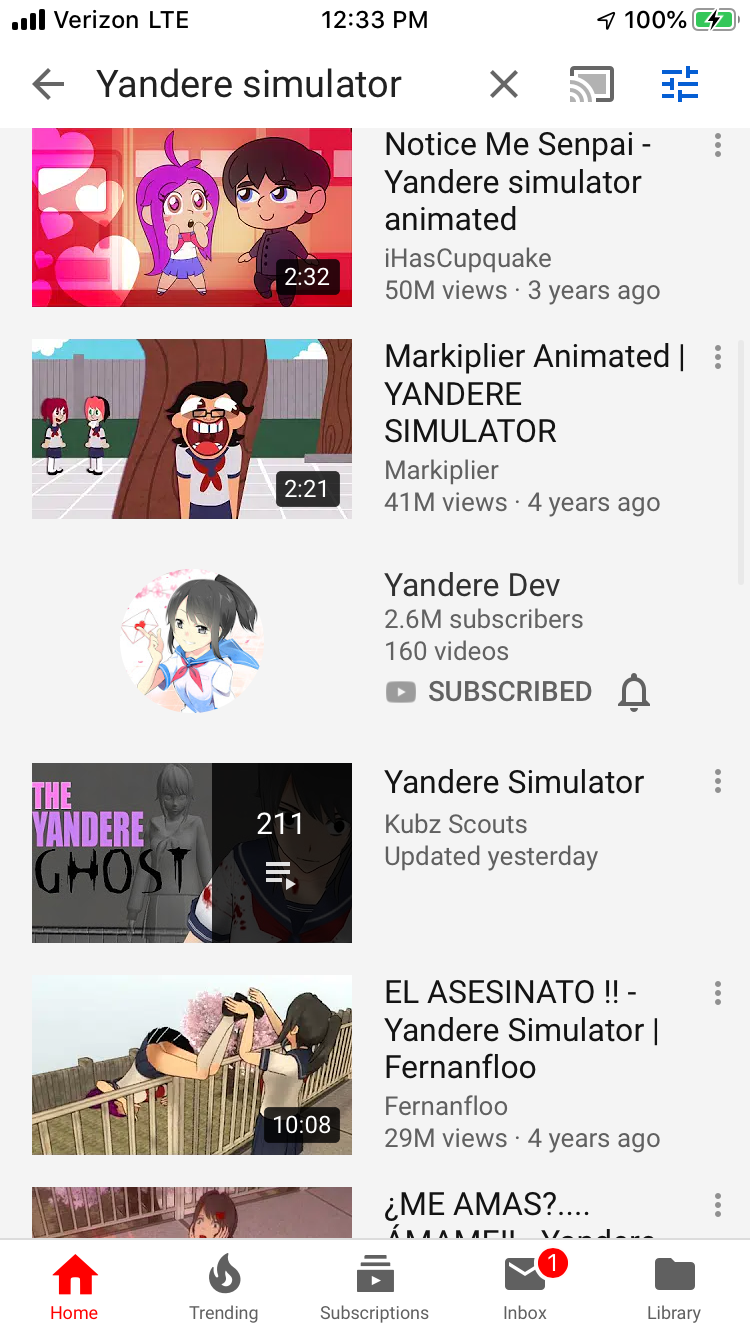Open options for Kubz Scouts playlist
Screen dimensions: 750x1334
[717, 782]
